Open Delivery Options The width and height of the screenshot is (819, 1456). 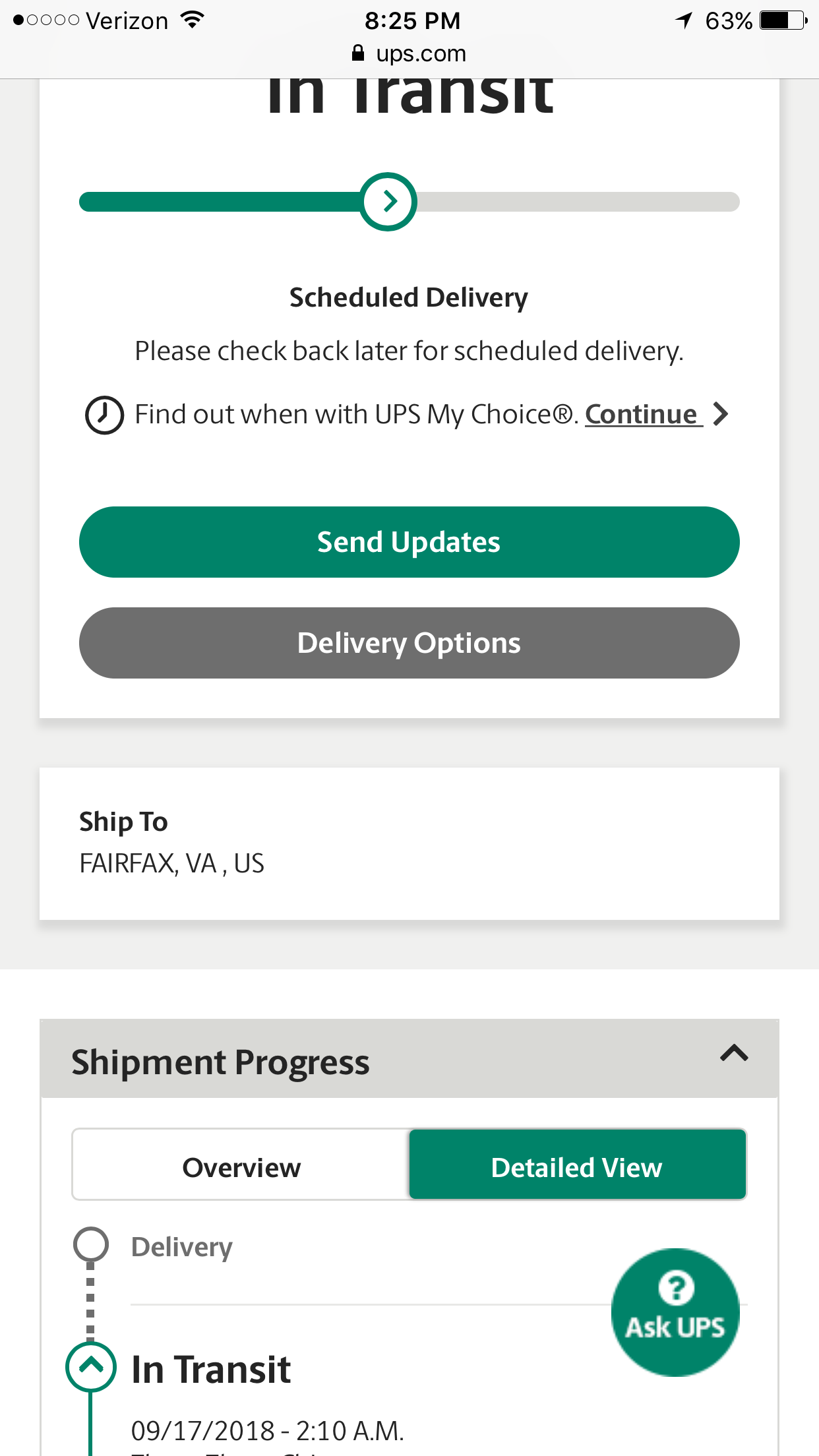[x=409, y=643]
